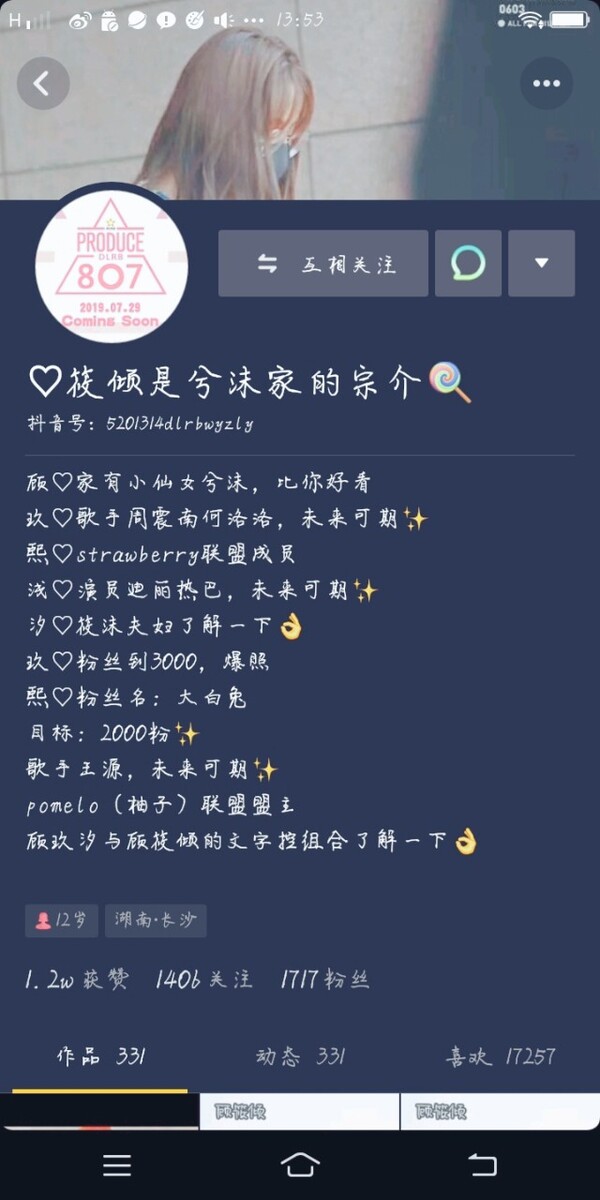Open the system recent apps menu button
Viewport: 600px width, 1200px height.
tap(117, 1165)
